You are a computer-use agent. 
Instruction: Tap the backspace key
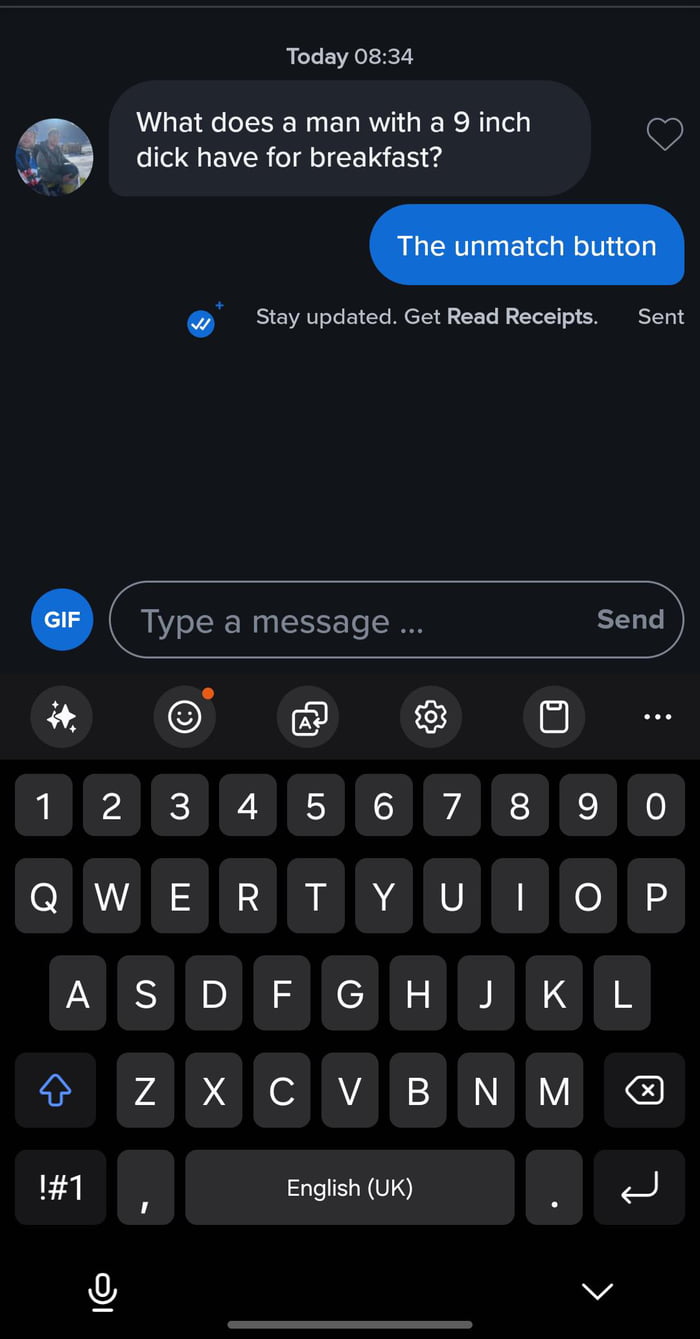(643, 1091)
